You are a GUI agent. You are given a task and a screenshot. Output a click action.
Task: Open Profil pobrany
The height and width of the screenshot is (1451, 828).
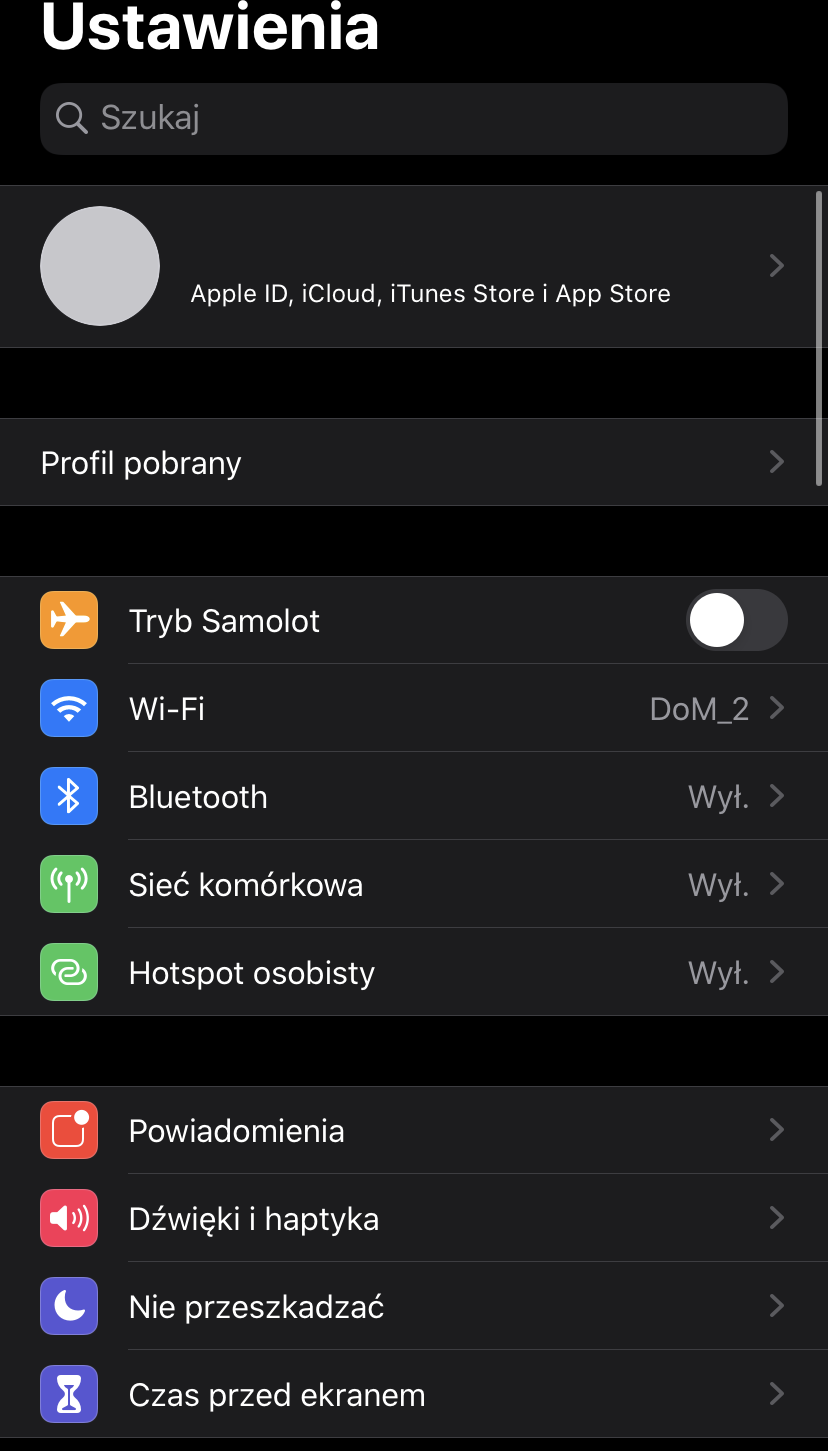414,462
